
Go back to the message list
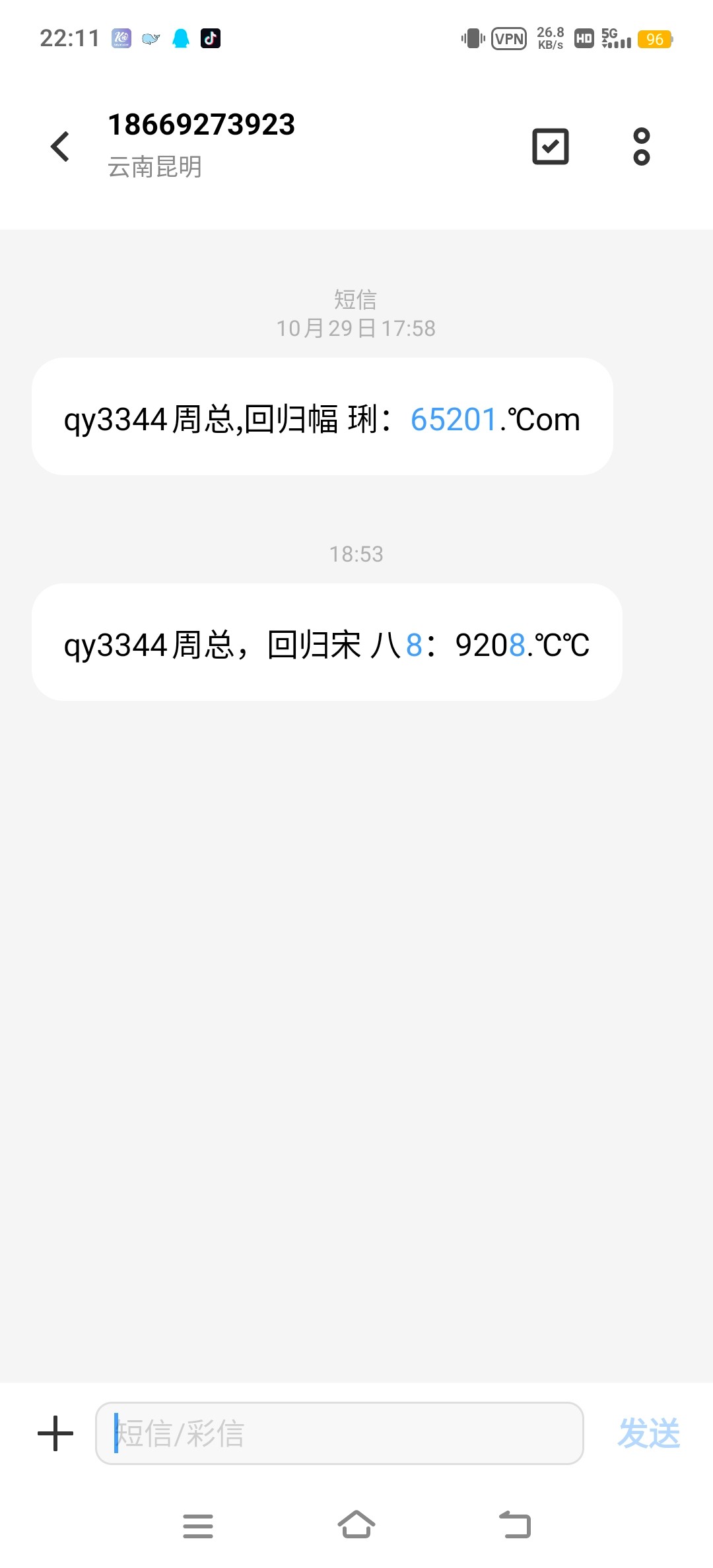pyautogui.click(x=60, y=147)
